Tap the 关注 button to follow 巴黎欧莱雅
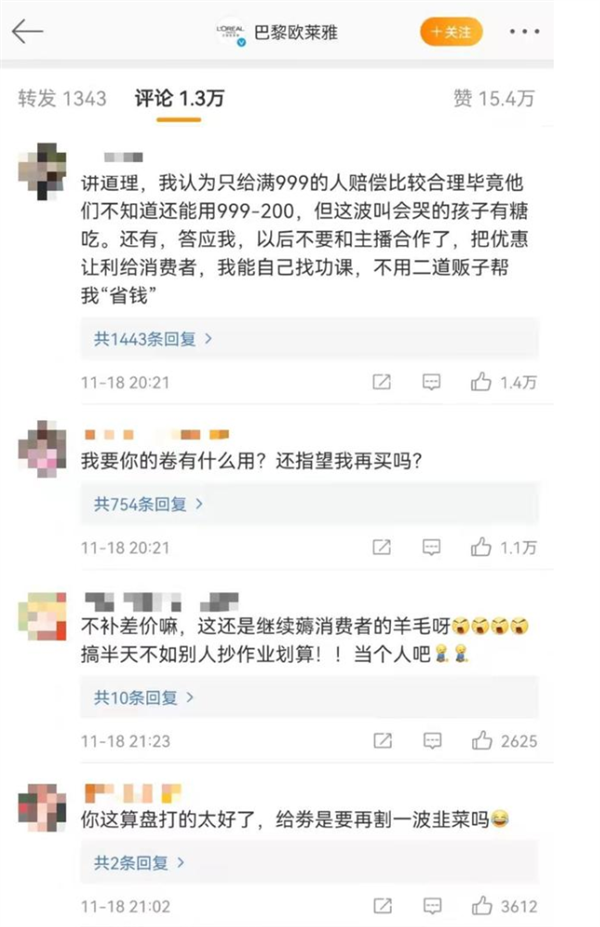 tap(451, 32)
